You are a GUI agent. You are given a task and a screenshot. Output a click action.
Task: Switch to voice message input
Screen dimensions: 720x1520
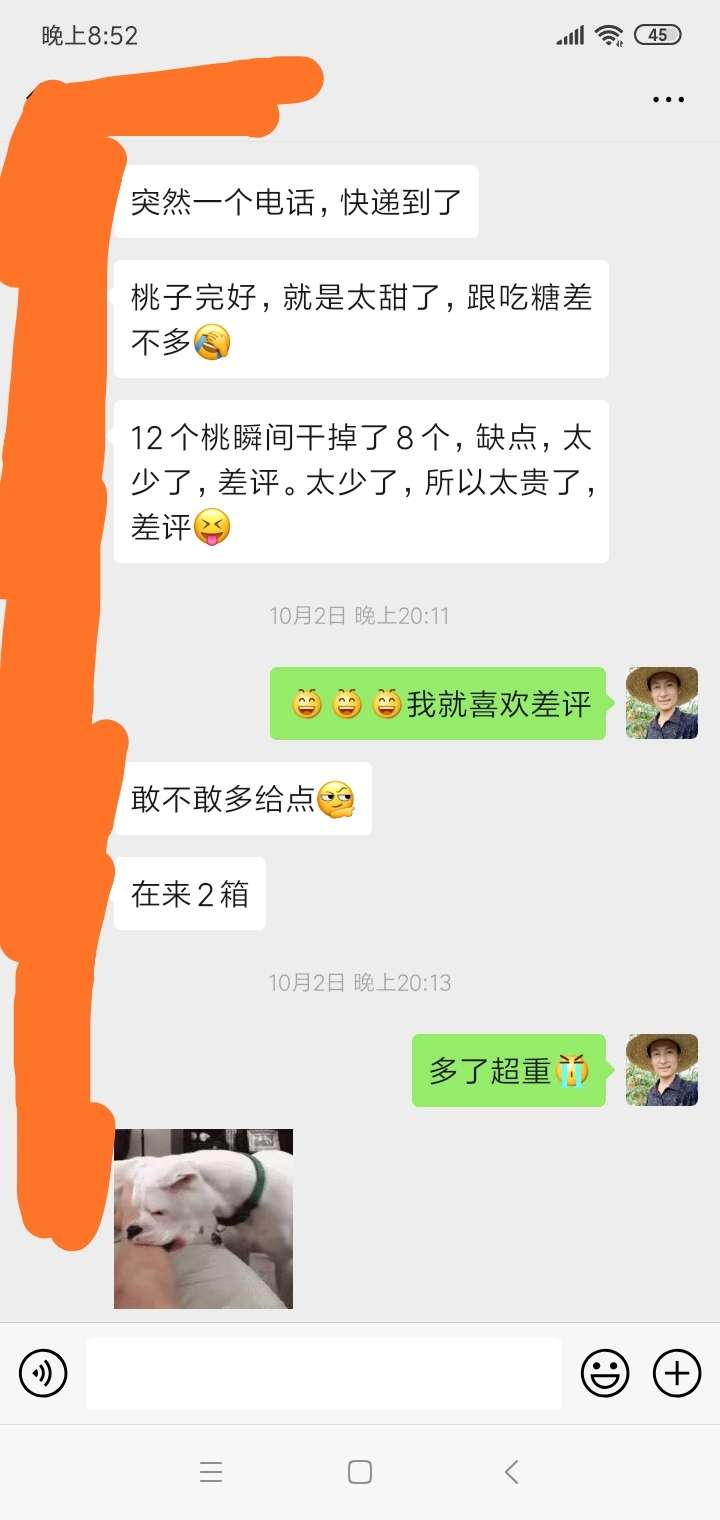(43, 1373)
